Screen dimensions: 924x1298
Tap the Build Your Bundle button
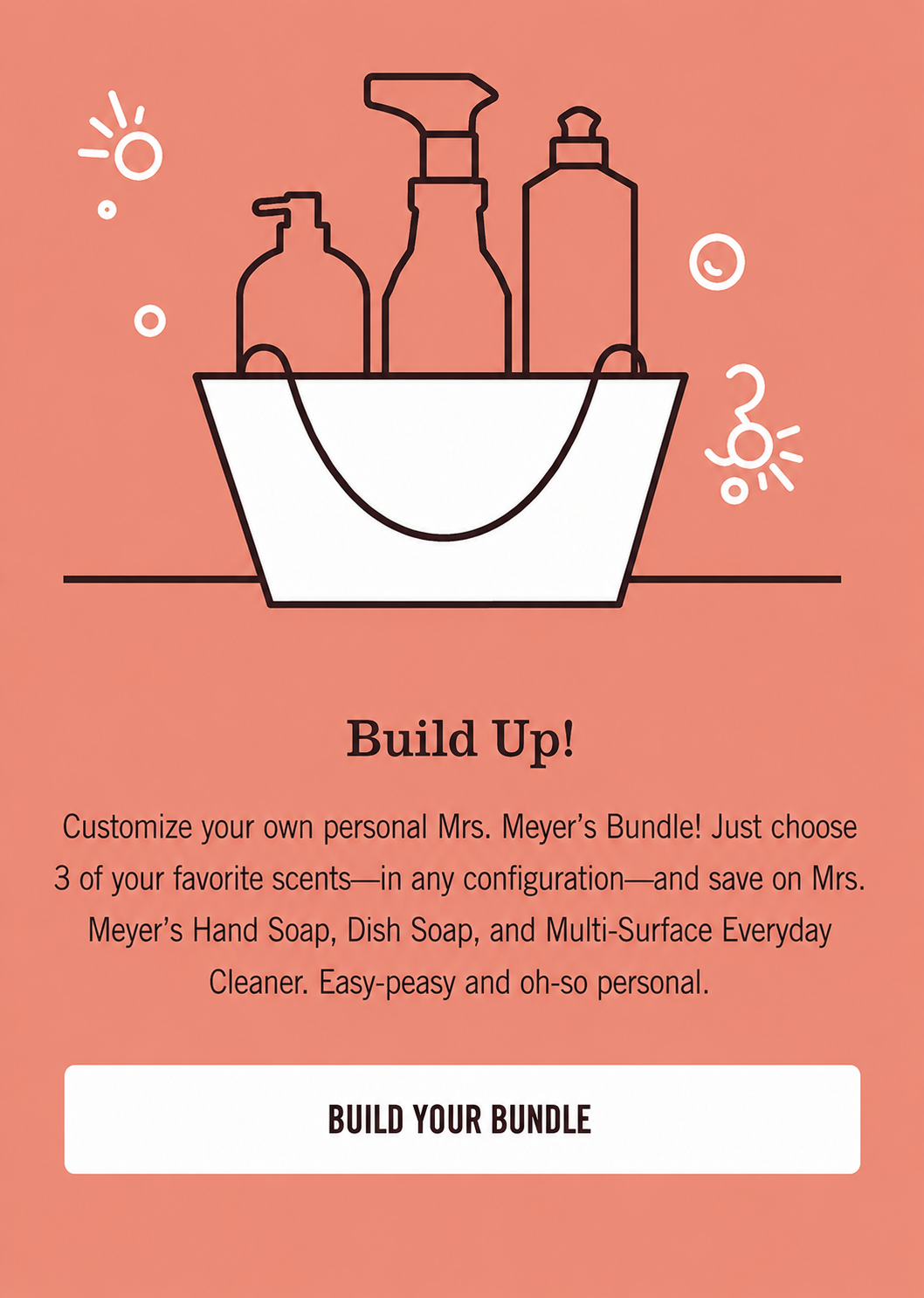pos(462,1119)
